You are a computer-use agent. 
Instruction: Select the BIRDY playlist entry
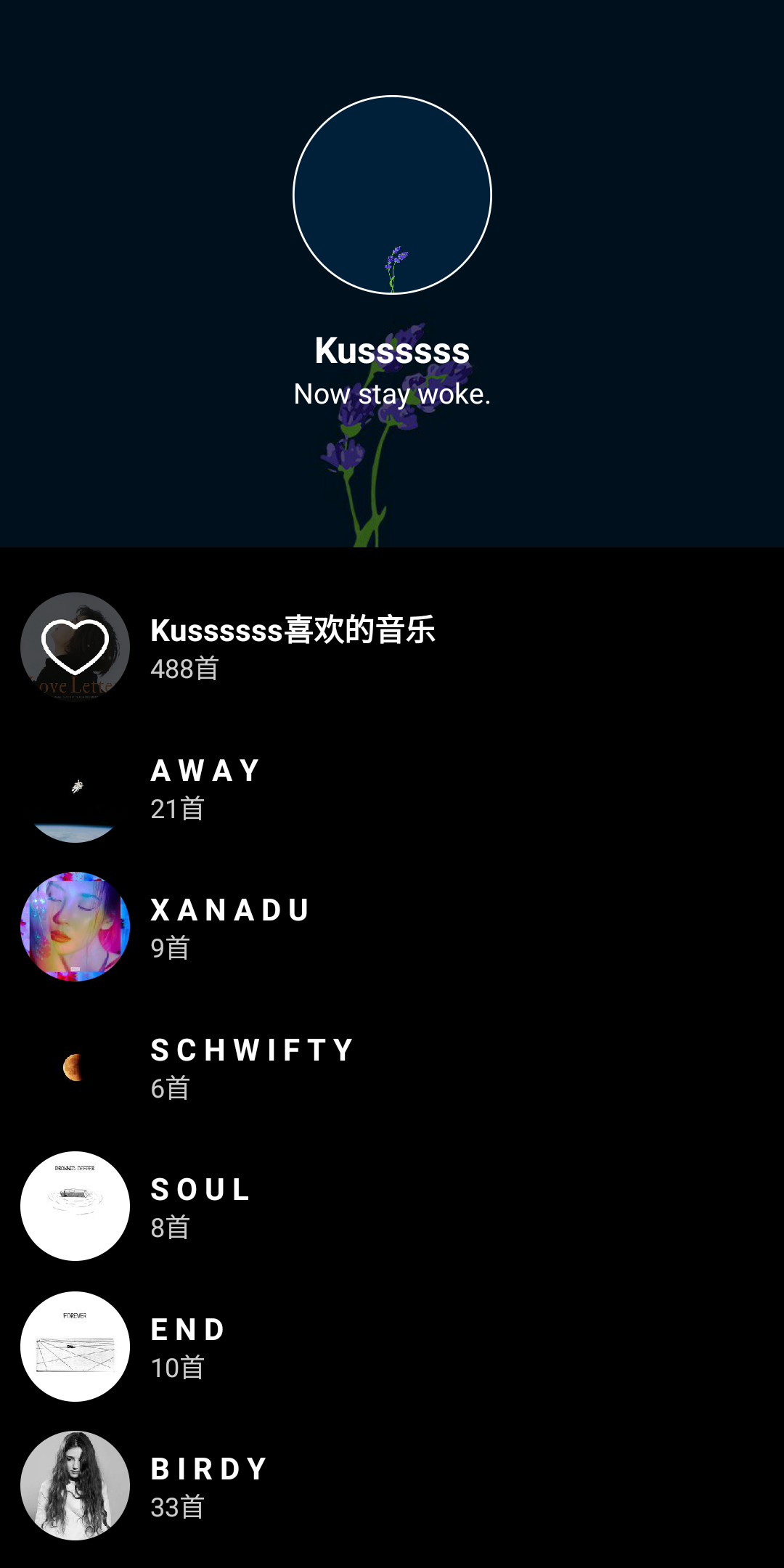point(208,1469)
